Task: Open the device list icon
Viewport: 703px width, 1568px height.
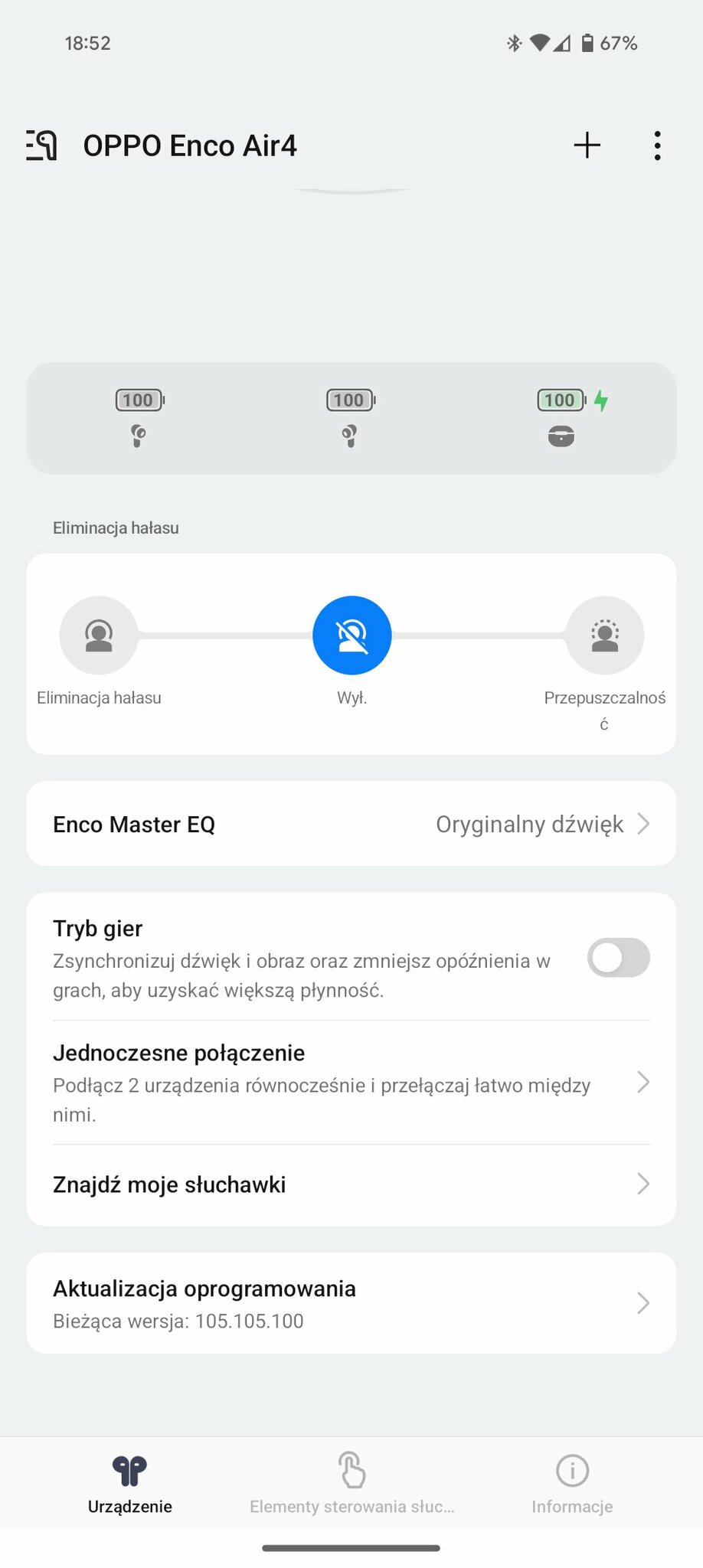Action: point(41,145)
